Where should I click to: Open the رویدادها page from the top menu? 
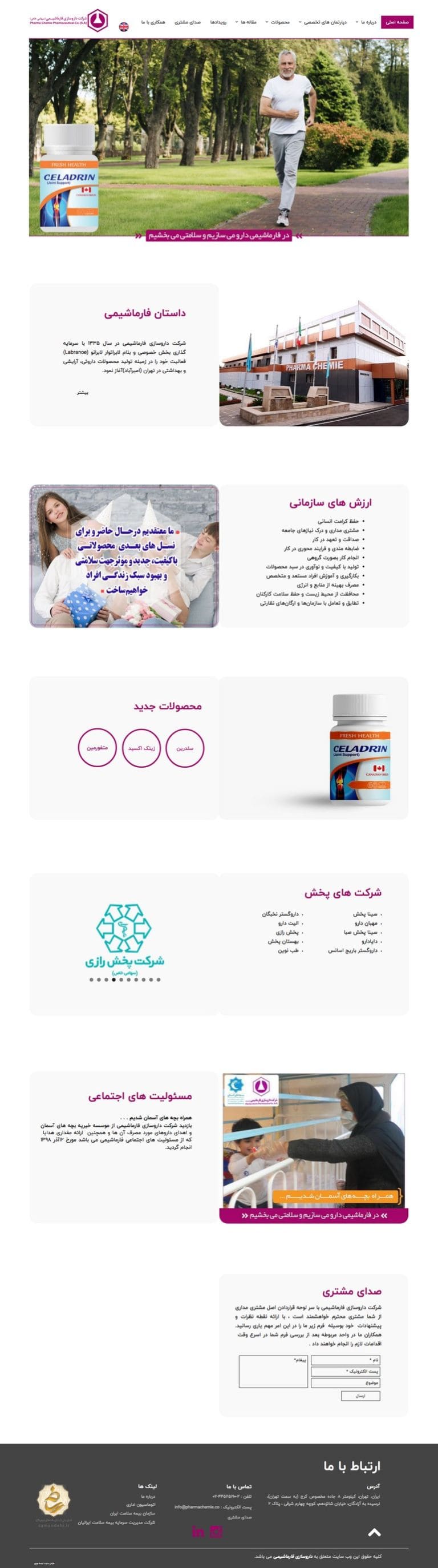click(x=218, y=22)
